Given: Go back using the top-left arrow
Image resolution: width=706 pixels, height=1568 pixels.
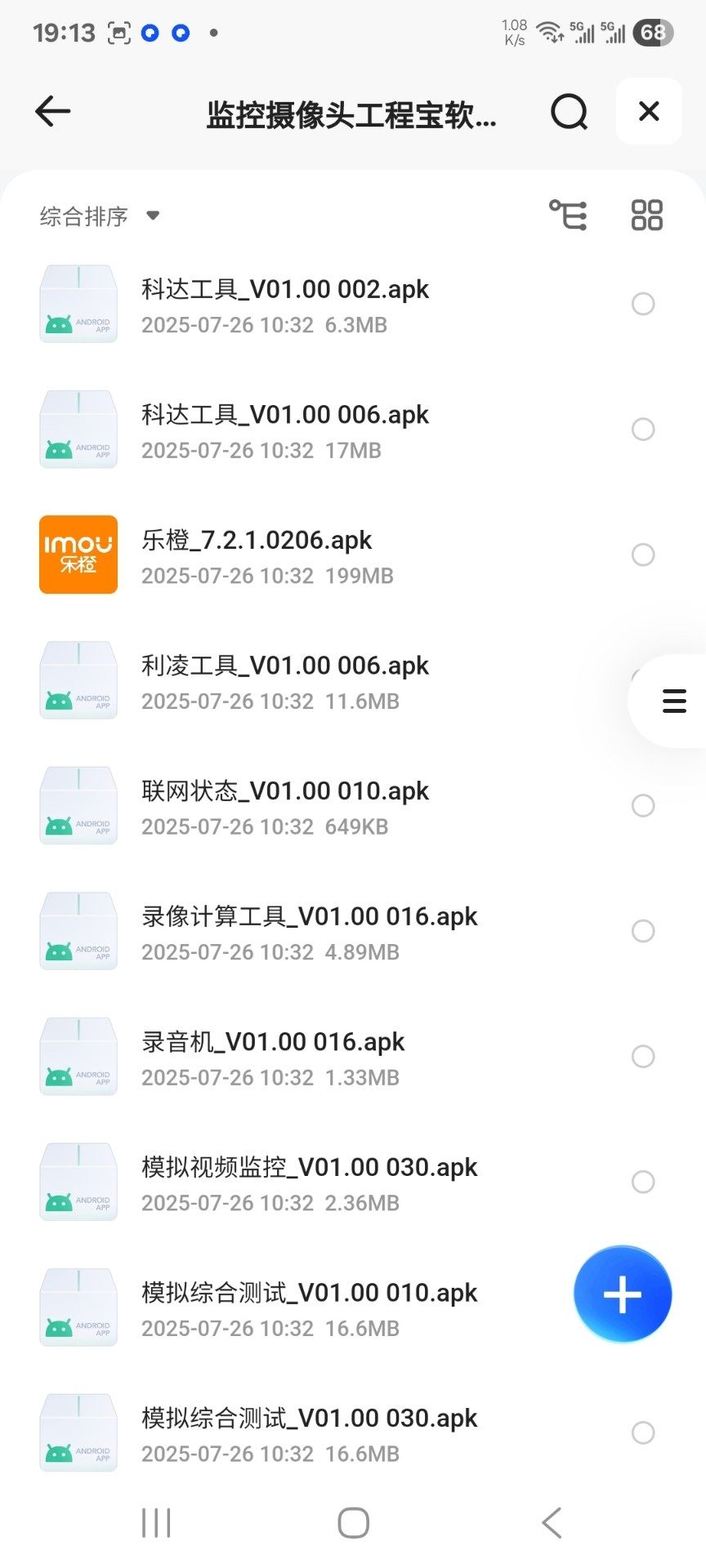Looking at the screenshot, I should (x=53, y=112).
